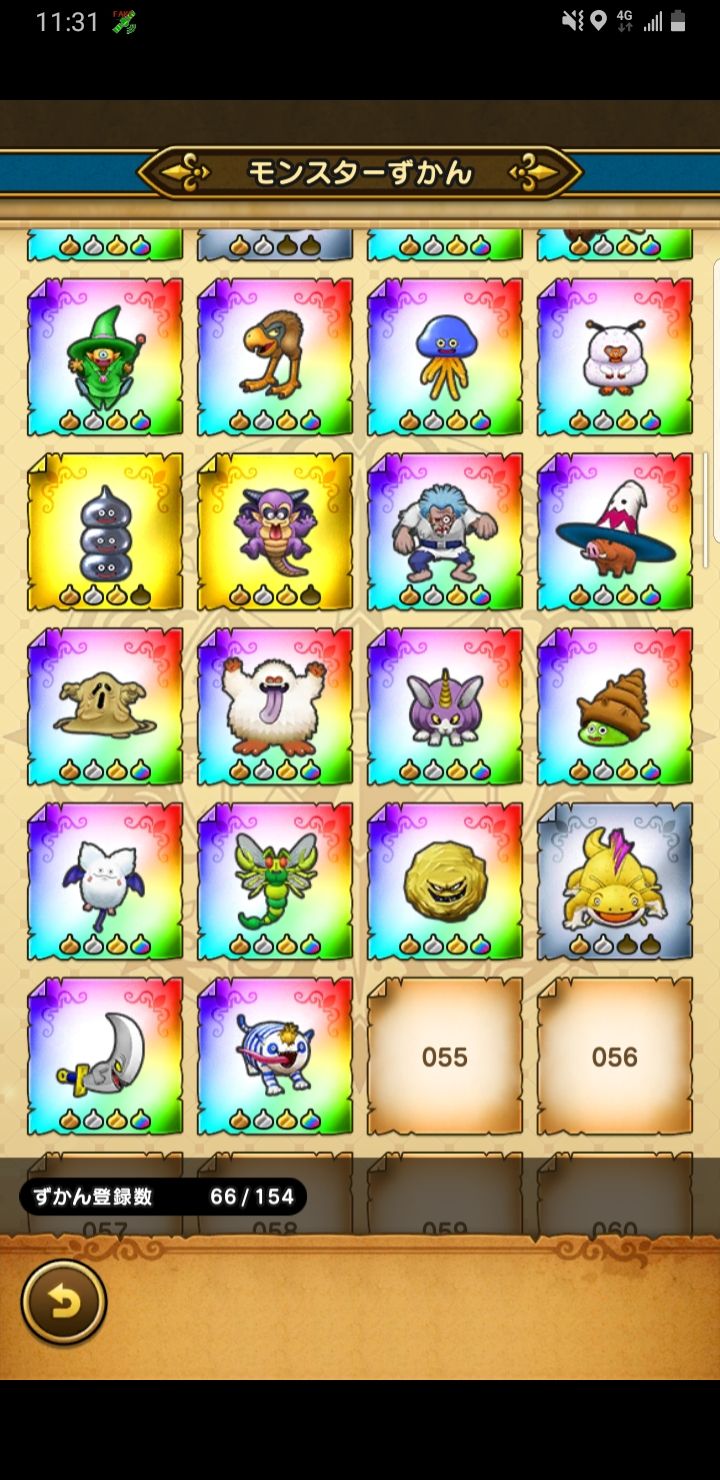The height and width of the screenshot is (1480, 720).
Task: View the blue jellyfish slime card
Action: click(x=445, y=357)
